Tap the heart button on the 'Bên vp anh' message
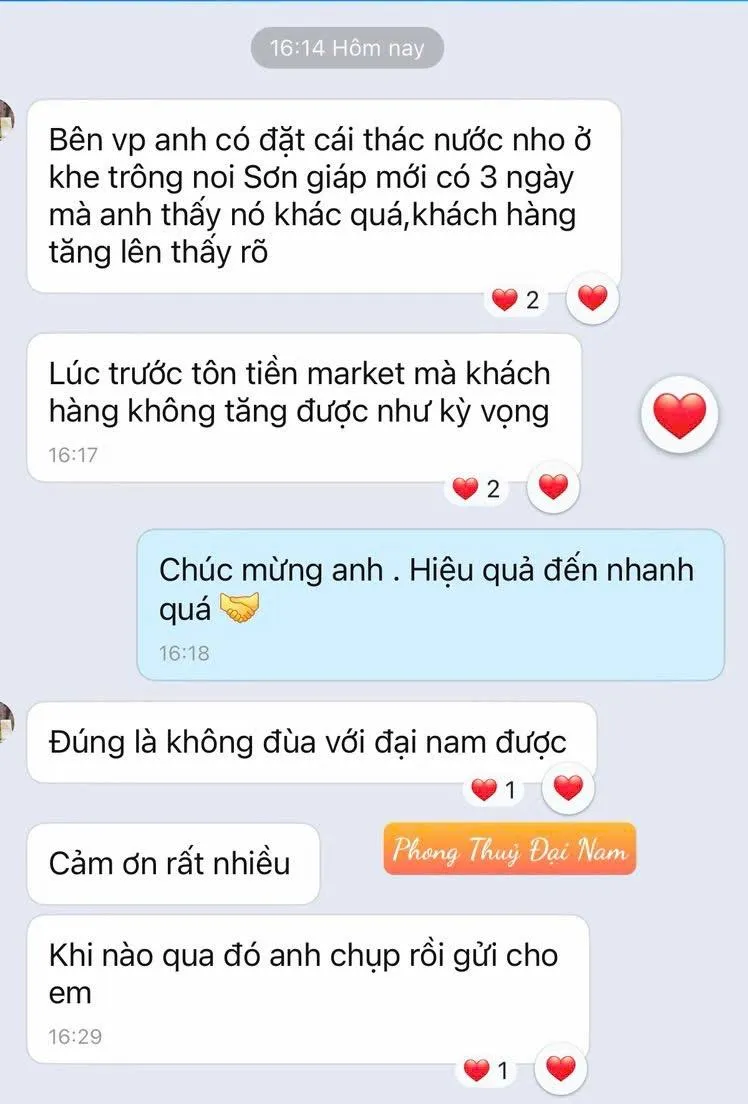The height and width of the screenshot is (1104, 748). [593, 298]
